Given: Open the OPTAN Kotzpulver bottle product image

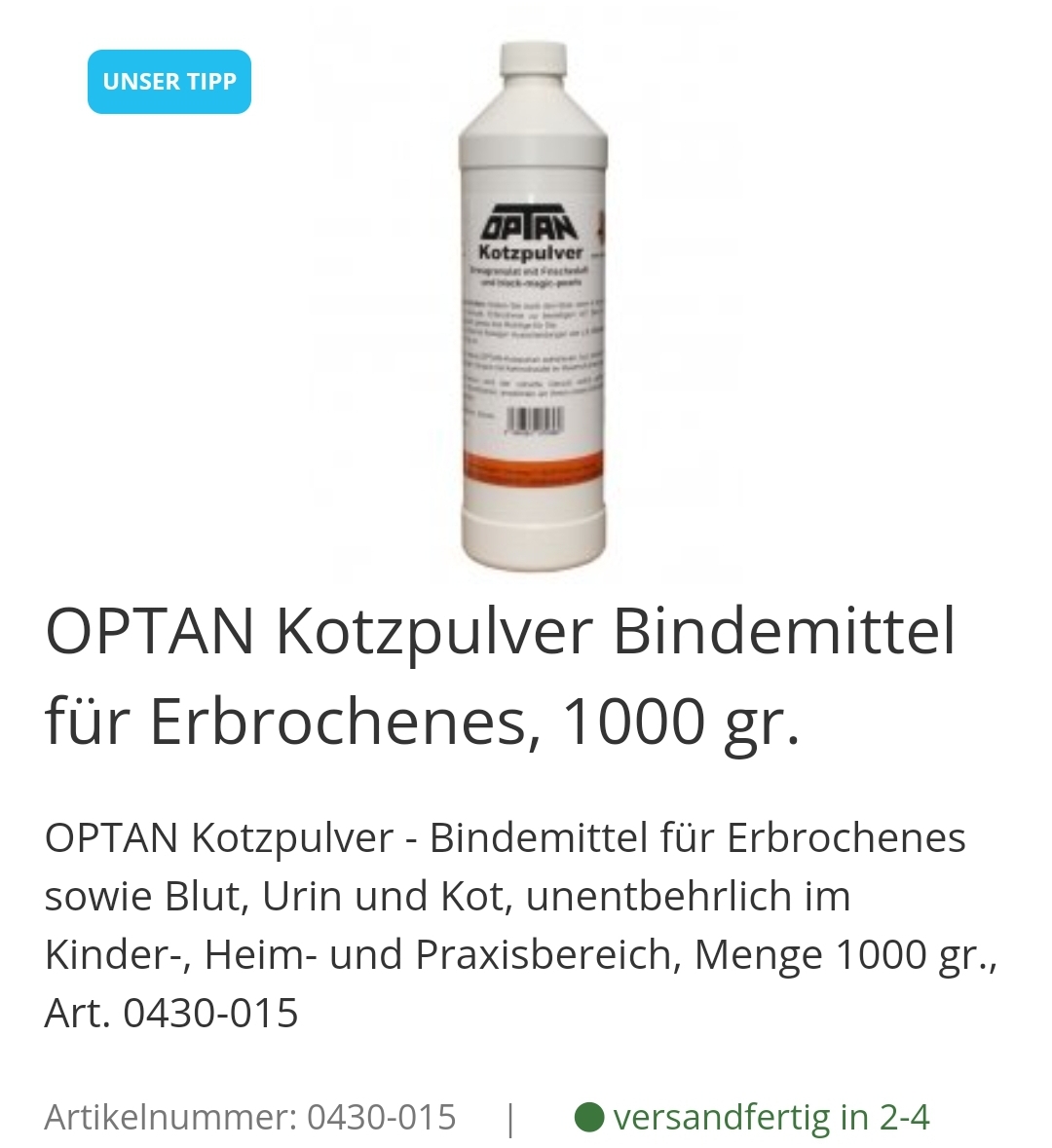Looking at the screenshot, I should tap(532, 302).
